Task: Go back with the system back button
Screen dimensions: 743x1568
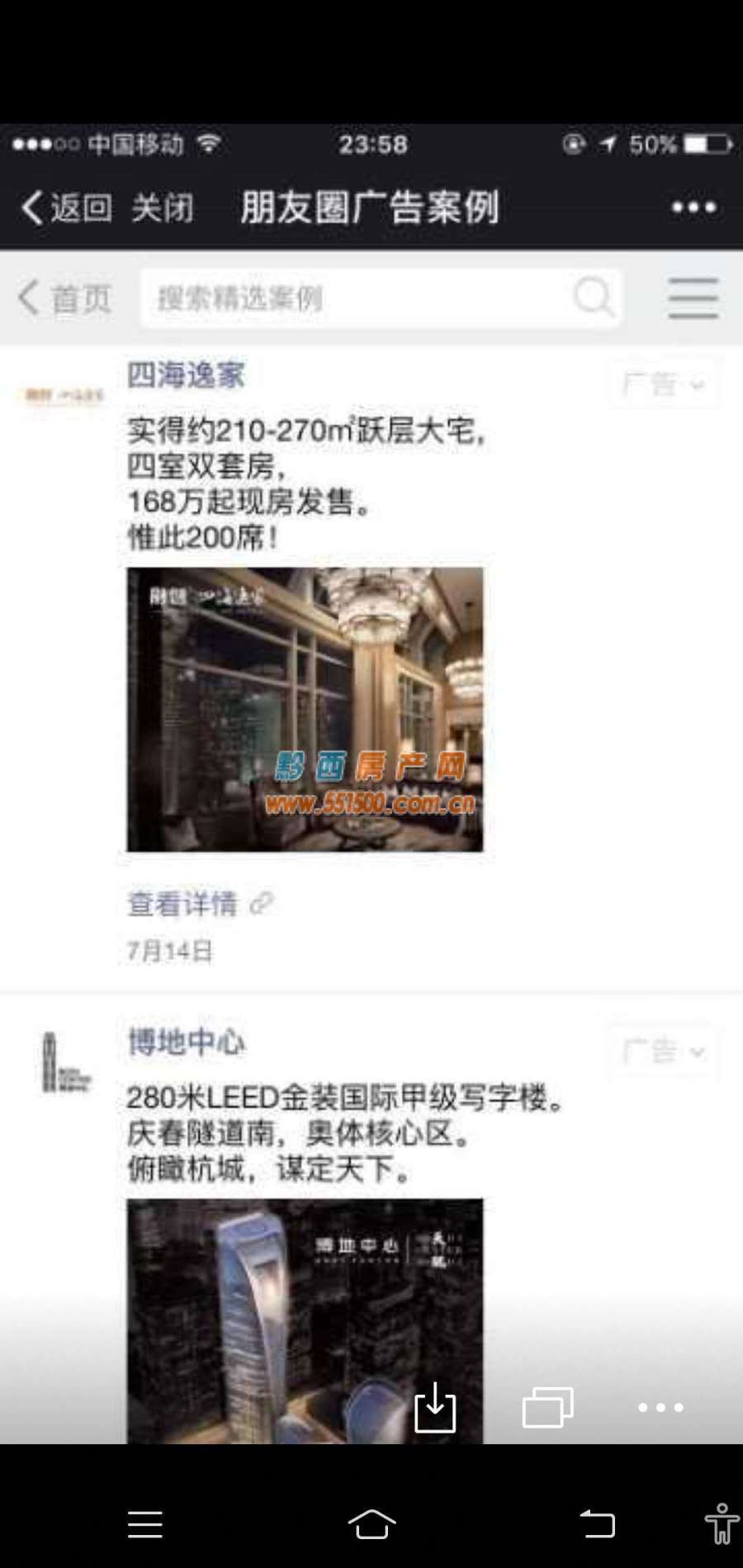Action: coord(597,1523)
